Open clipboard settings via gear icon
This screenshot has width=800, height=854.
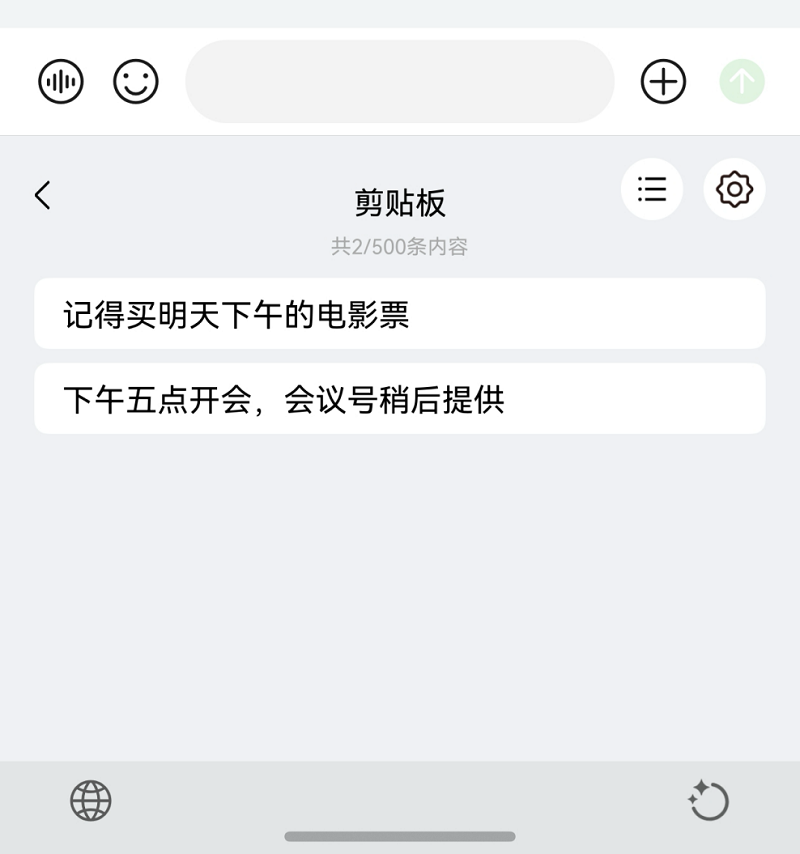pyautogui.click(x=734, y=189)
